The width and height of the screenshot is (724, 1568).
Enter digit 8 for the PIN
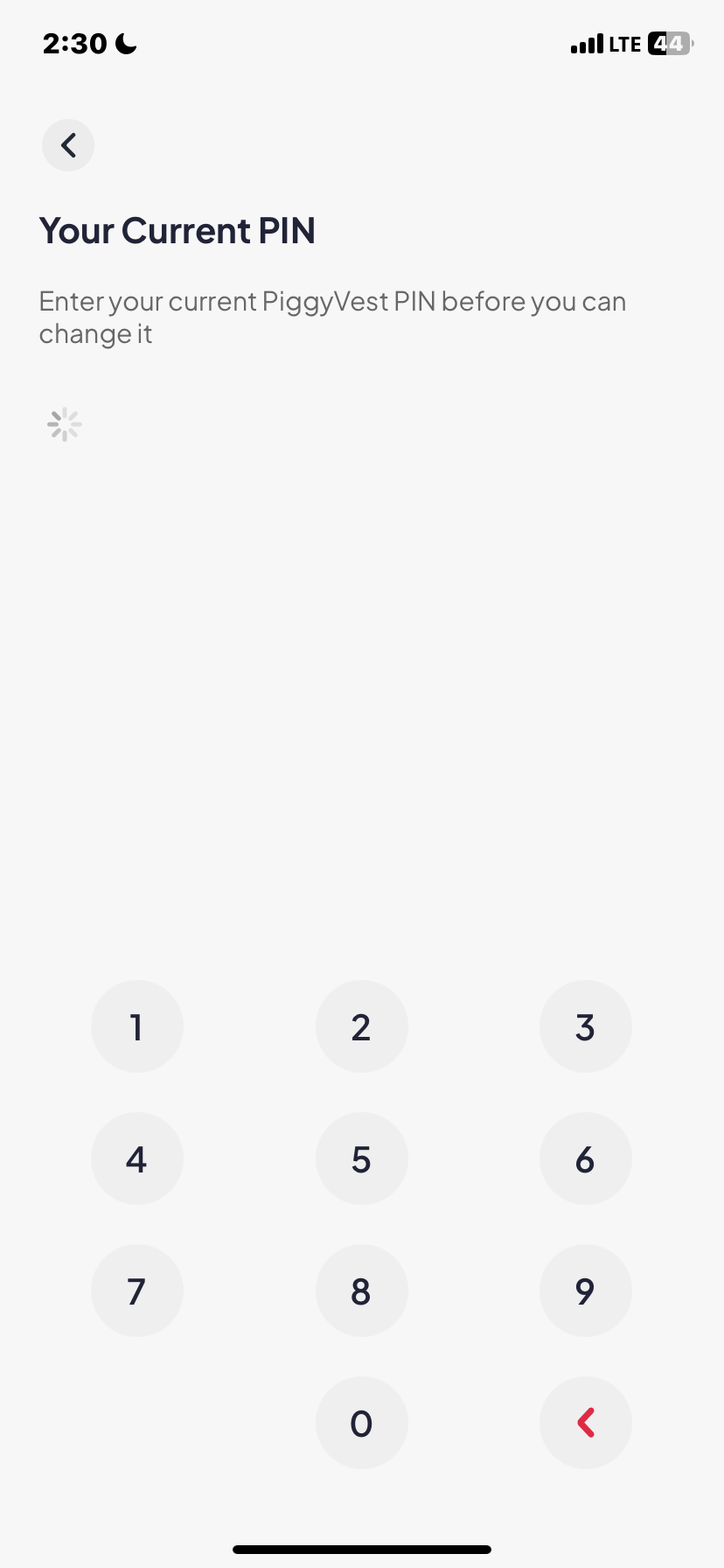[361, 1291]
